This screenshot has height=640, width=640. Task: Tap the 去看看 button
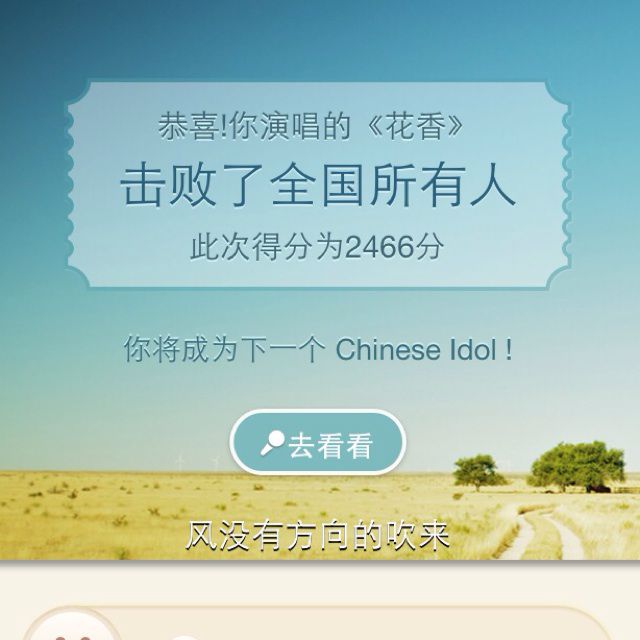click(x=318, y=445)
